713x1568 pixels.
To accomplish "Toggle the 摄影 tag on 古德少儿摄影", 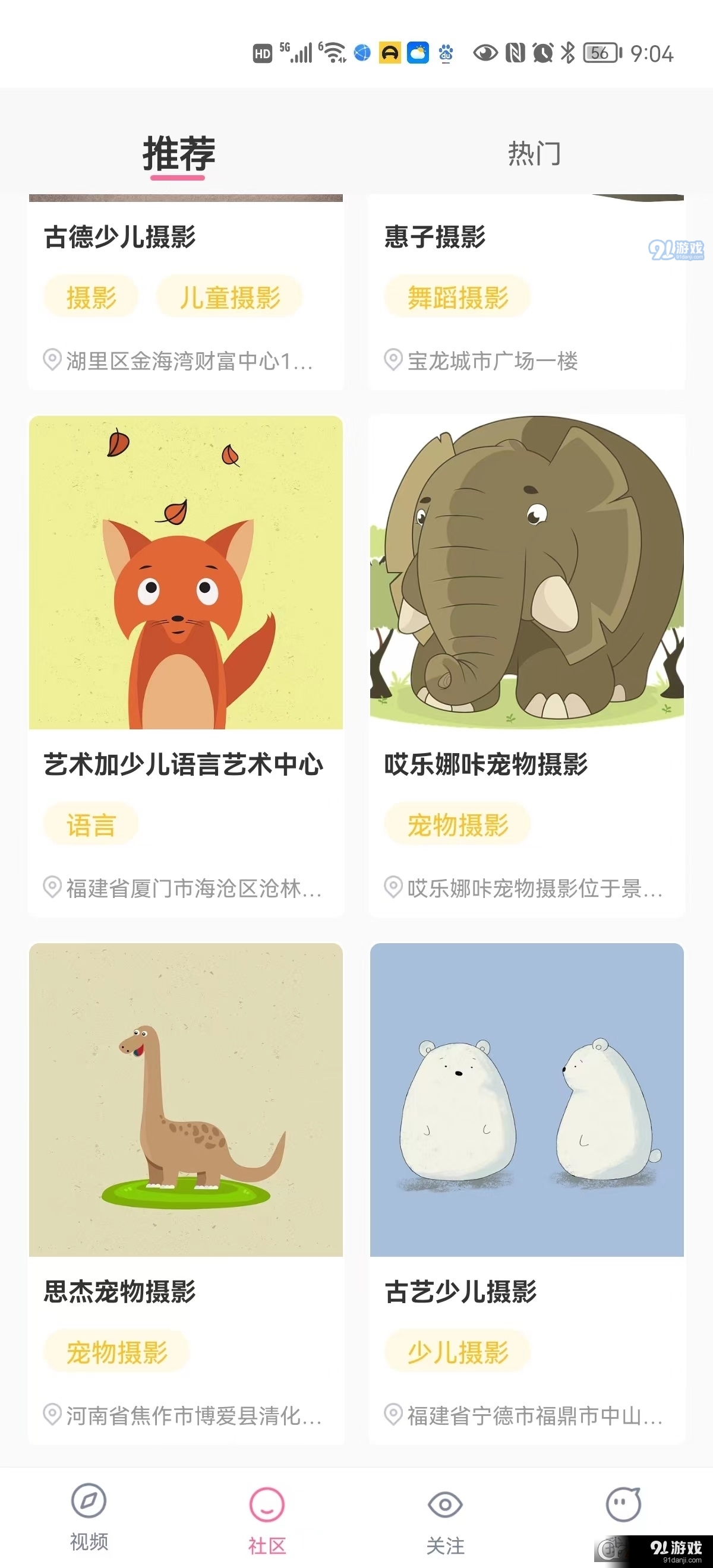I will 90,296.
